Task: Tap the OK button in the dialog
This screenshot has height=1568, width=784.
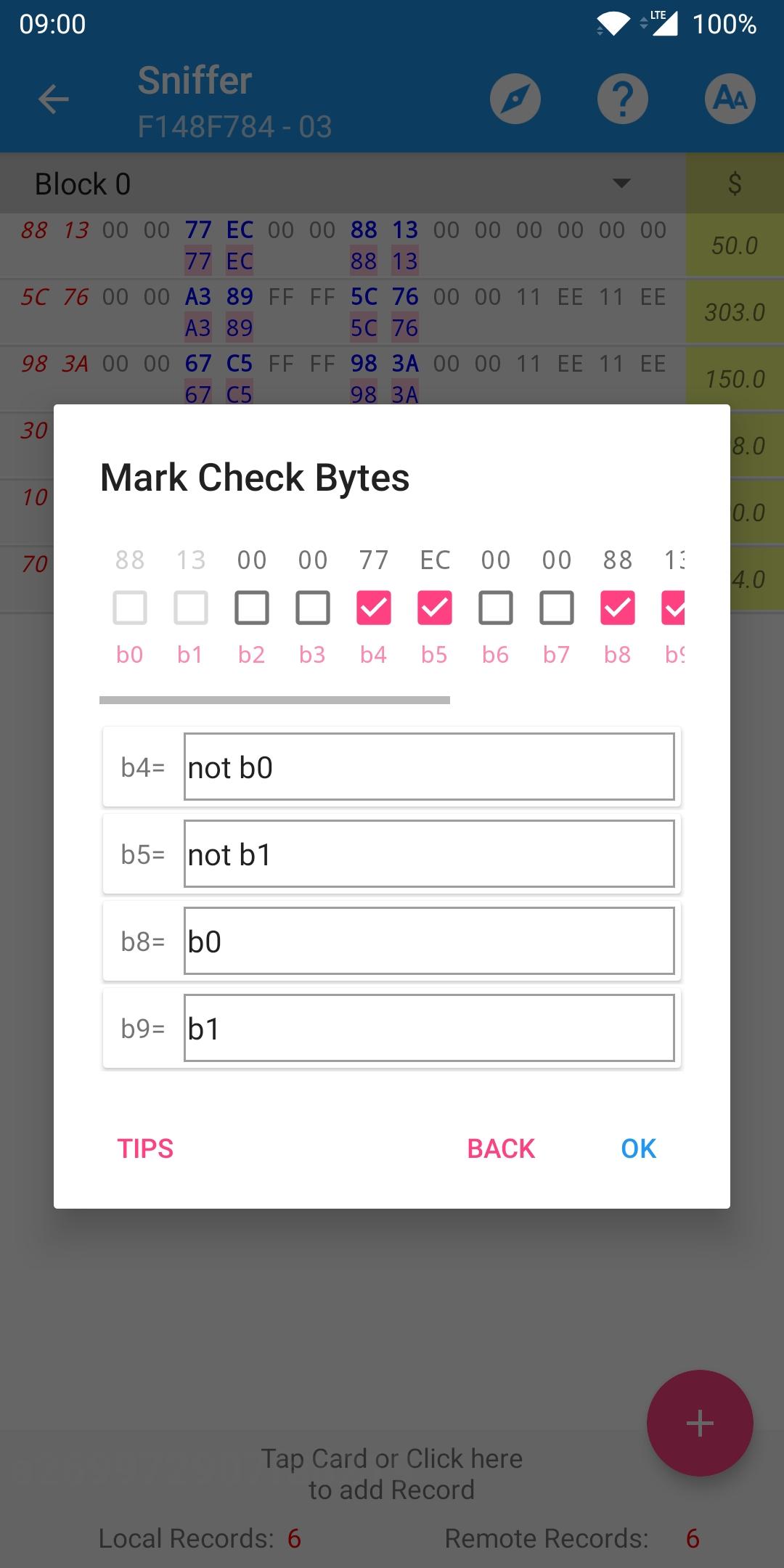Action: click(638, 1148)
